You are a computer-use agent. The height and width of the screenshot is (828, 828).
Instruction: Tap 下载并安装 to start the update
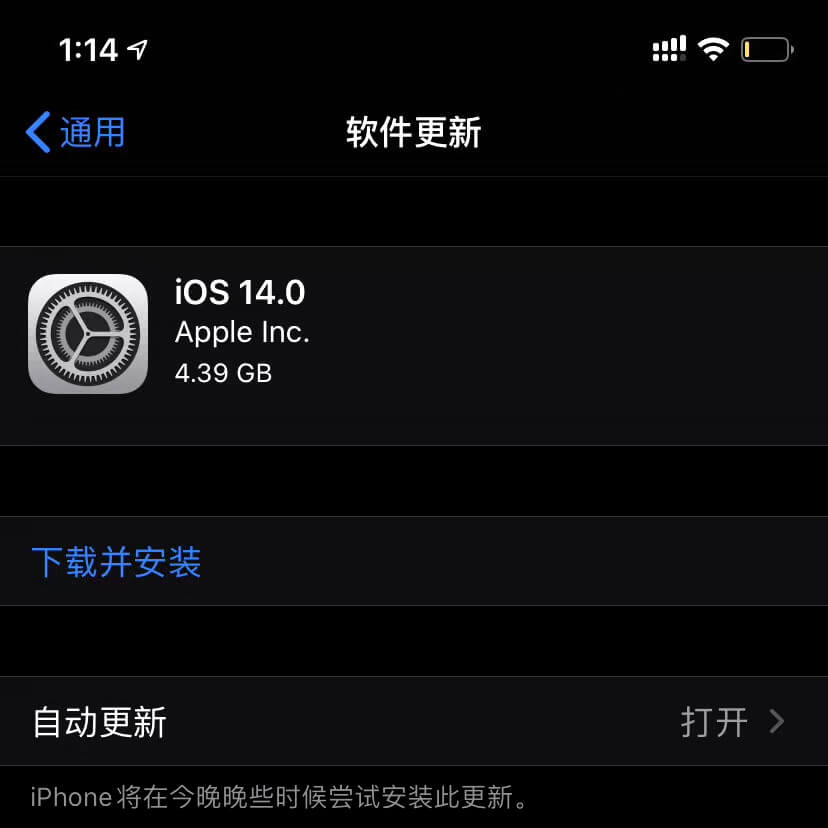[117, 562]
